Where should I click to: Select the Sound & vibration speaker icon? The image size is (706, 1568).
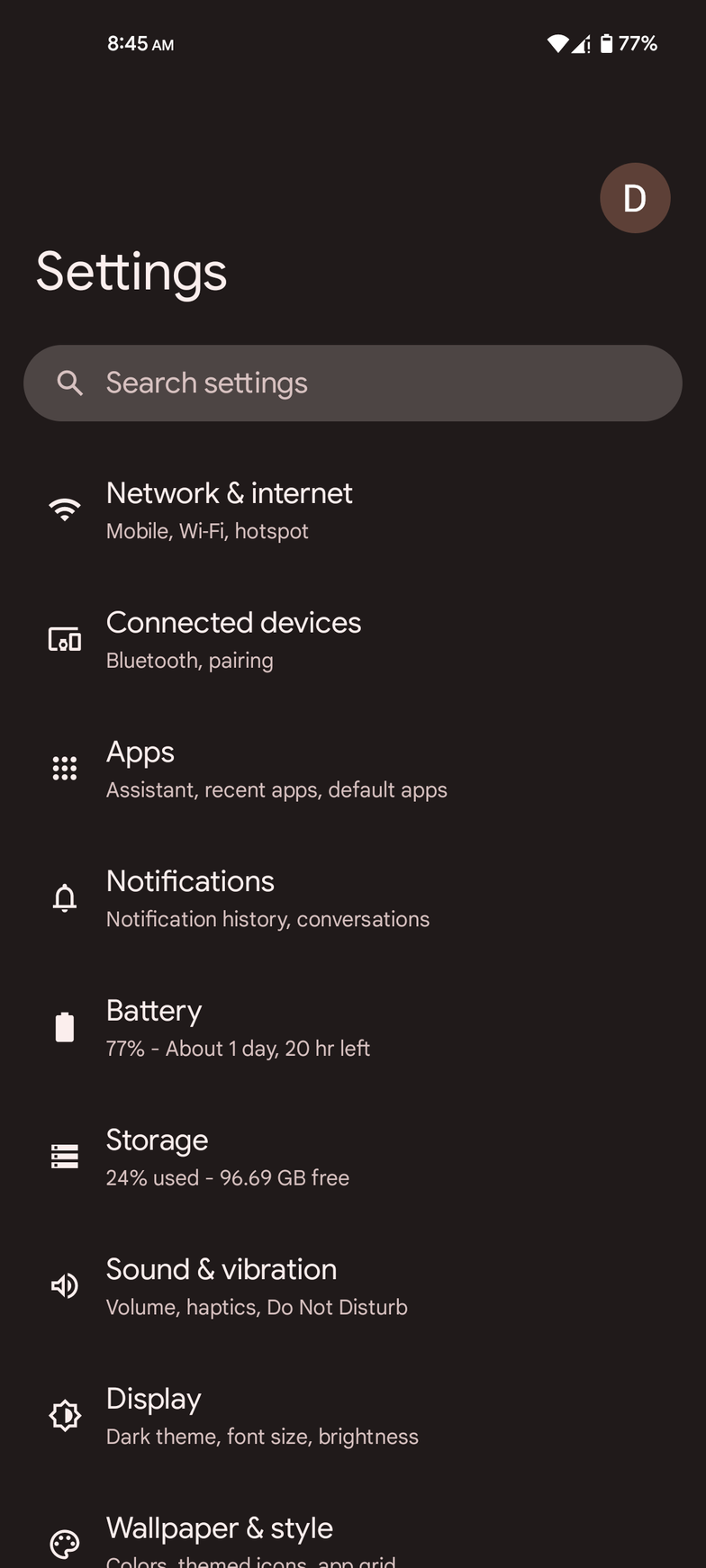coord(64,1284)
